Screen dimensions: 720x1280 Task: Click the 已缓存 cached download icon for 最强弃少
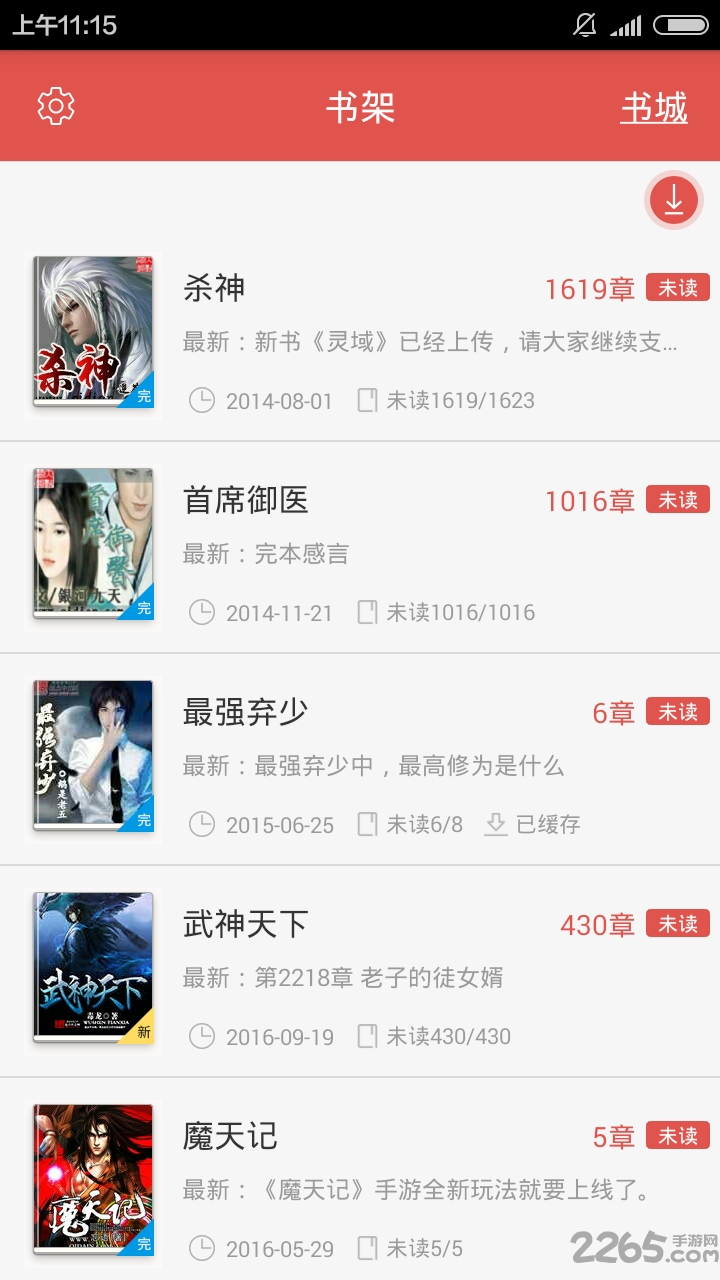494,824
